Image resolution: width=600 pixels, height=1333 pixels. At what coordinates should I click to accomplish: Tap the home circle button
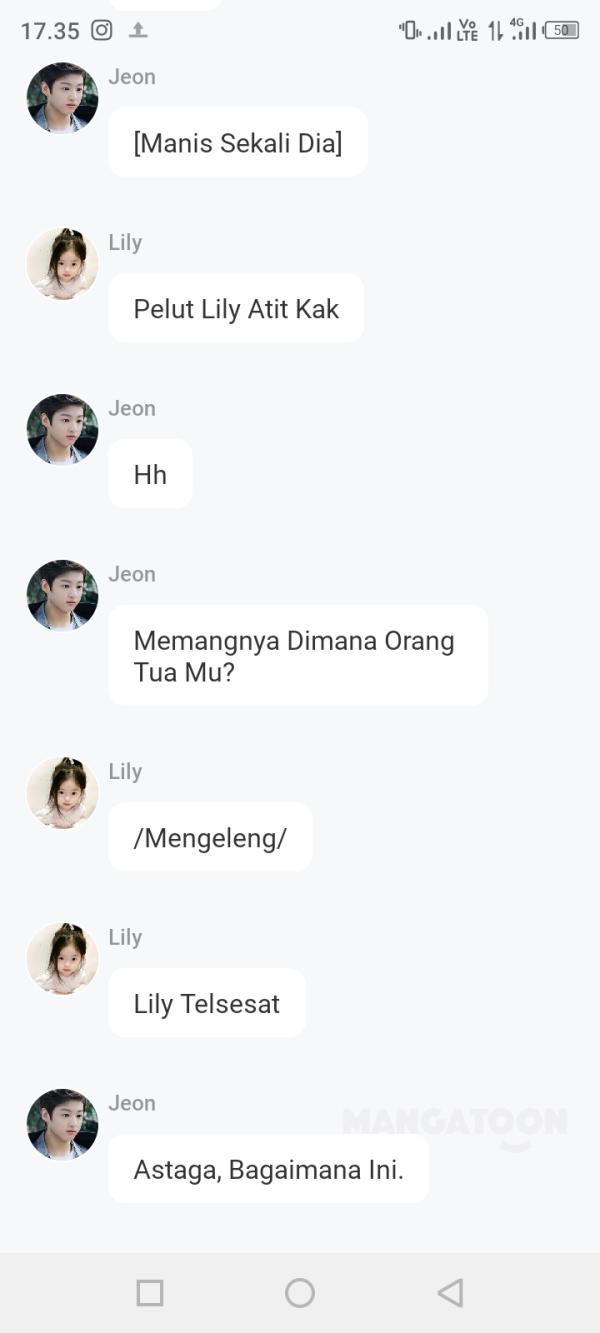(x=300, y=1293)
